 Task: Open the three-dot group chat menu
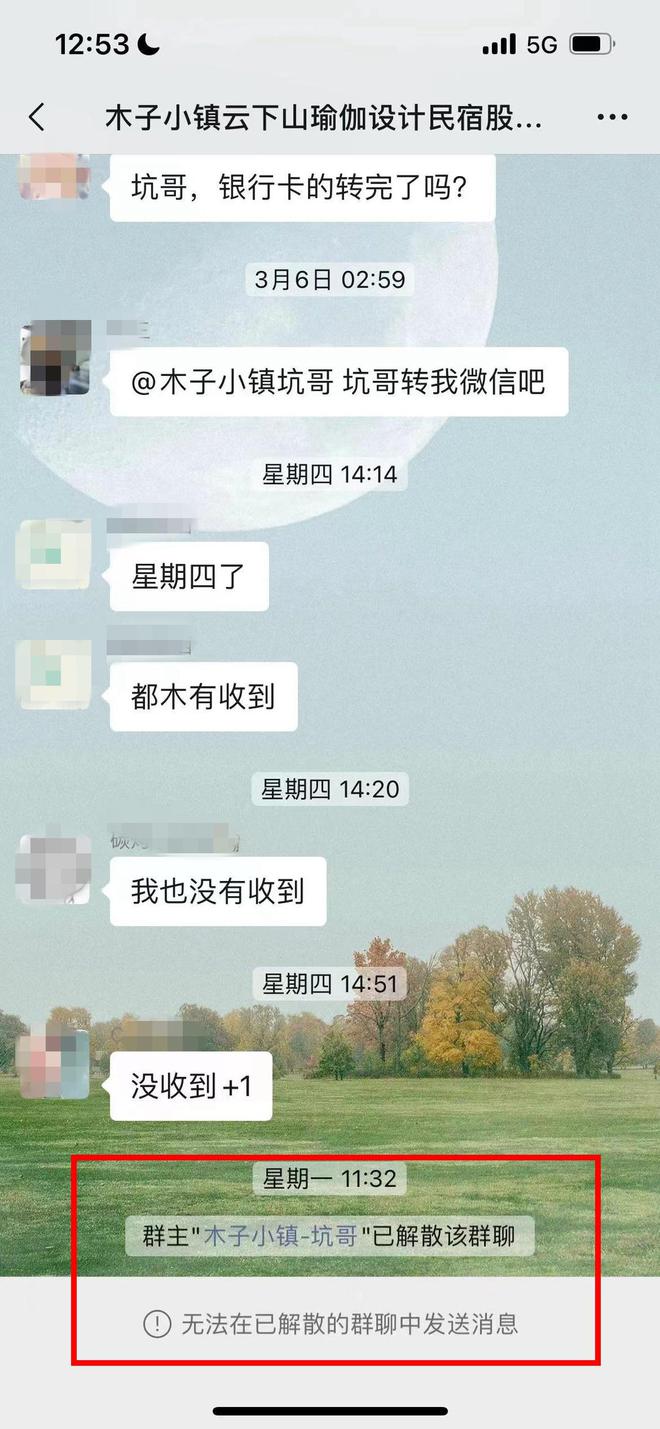612,118
